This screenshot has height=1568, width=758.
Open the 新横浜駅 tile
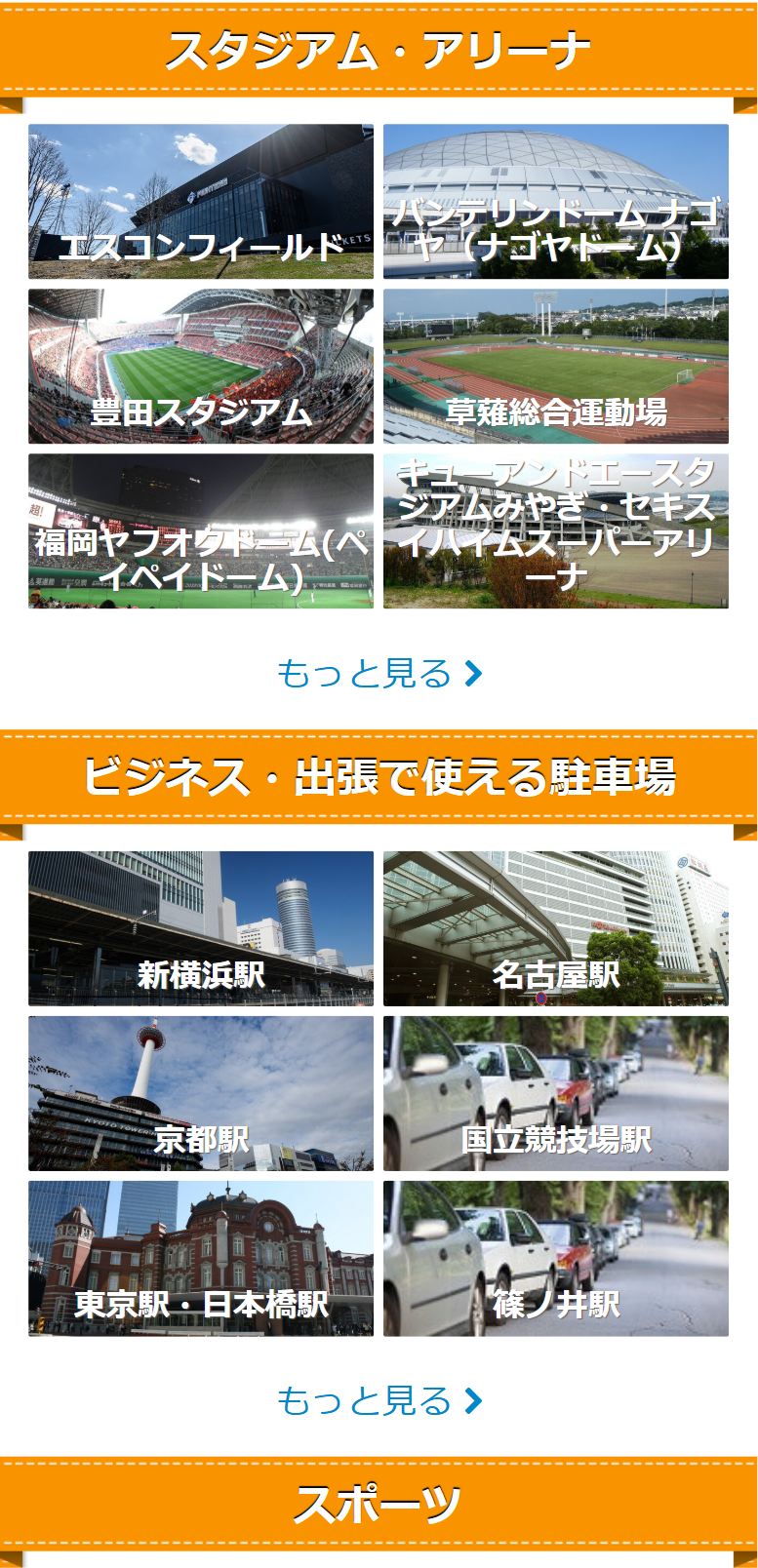pos(200,928)
